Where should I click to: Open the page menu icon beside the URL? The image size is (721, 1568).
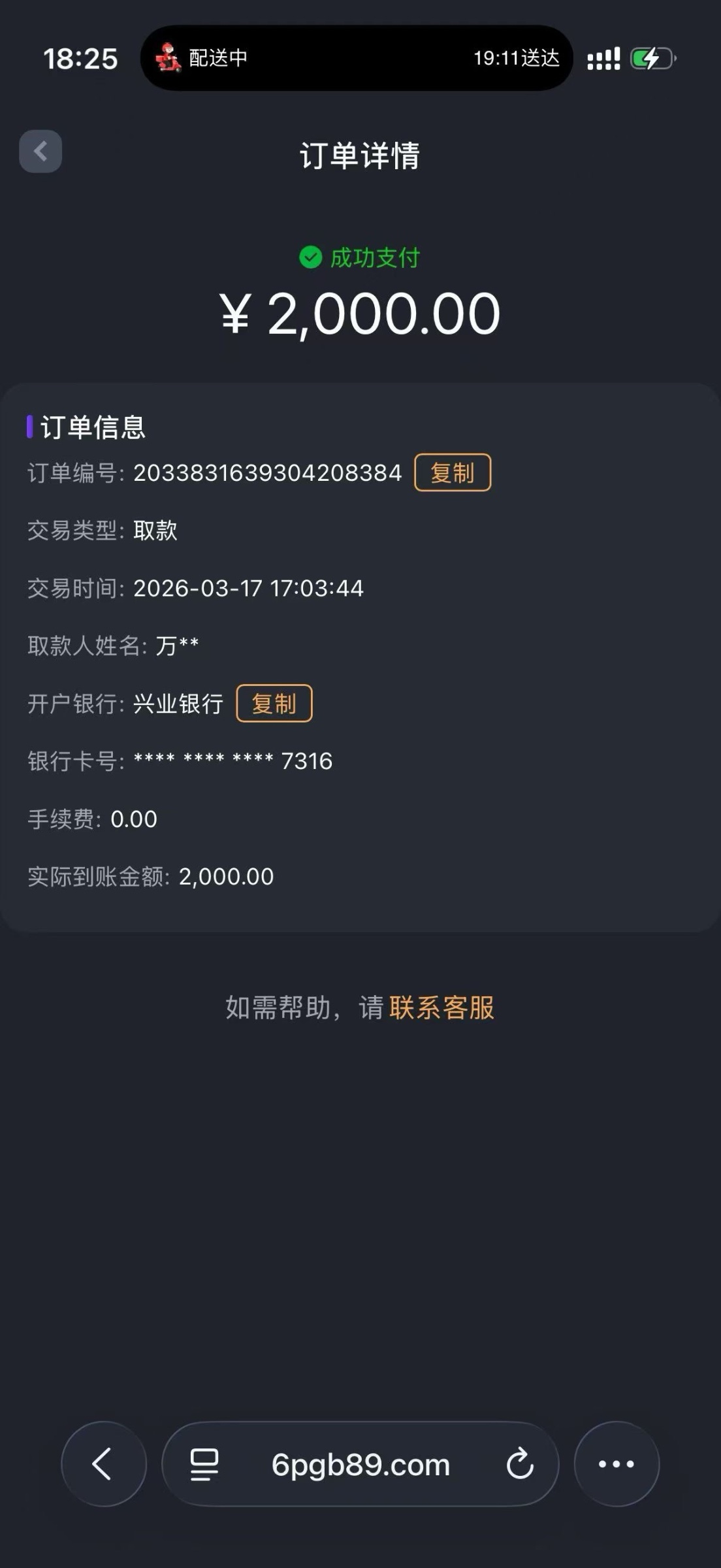click(x=204, y=1464)
